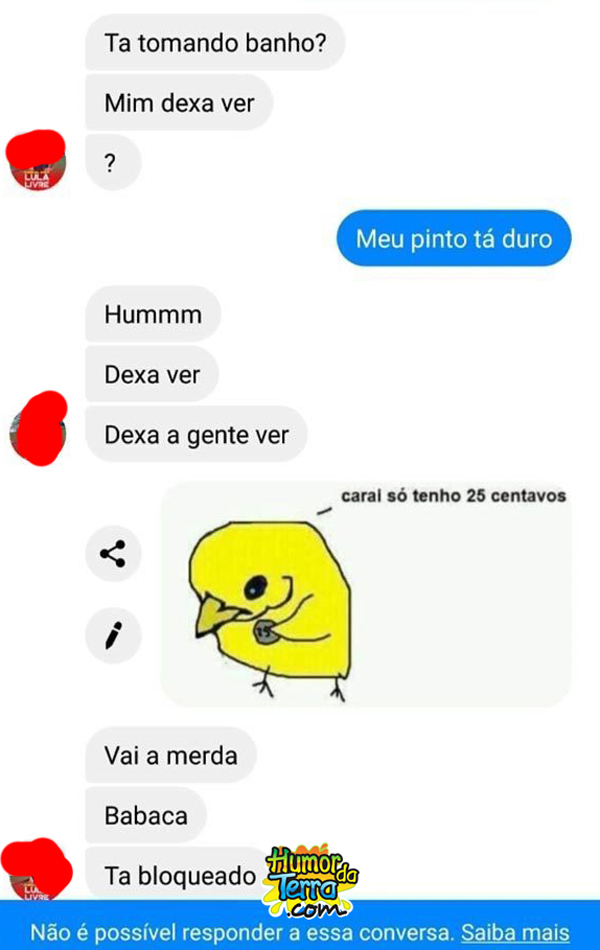Open the Saiba mais link

pos(515,932)
